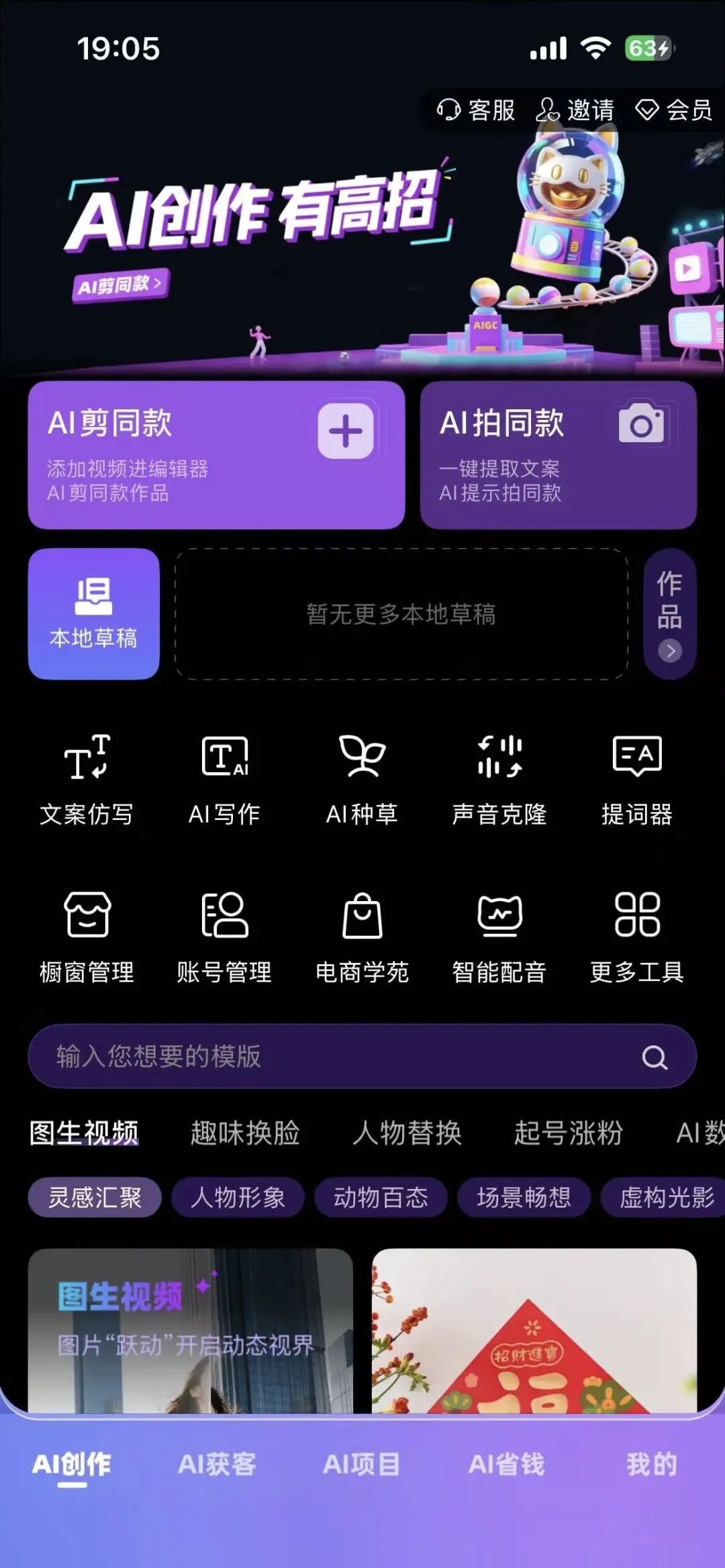
Task: Open the AI剪同款 card
Action: pyautogui.click(x=216, y=455)
